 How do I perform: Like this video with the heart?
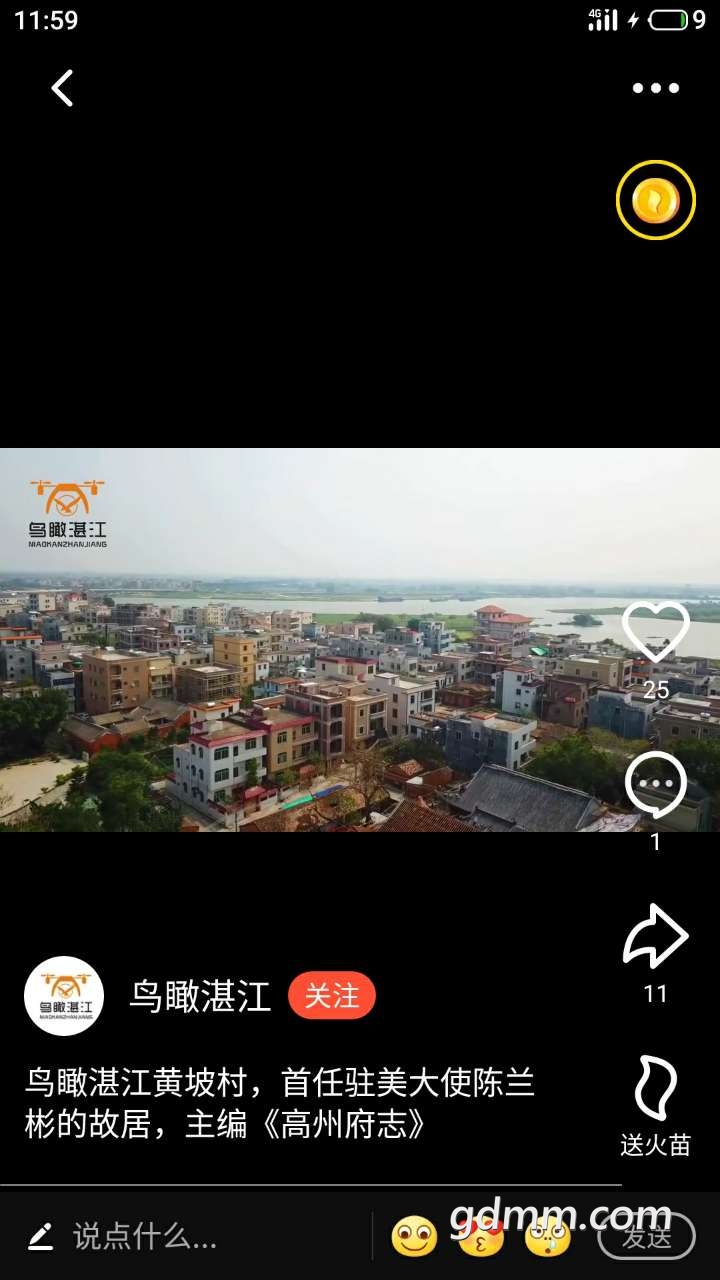(656, 632)
